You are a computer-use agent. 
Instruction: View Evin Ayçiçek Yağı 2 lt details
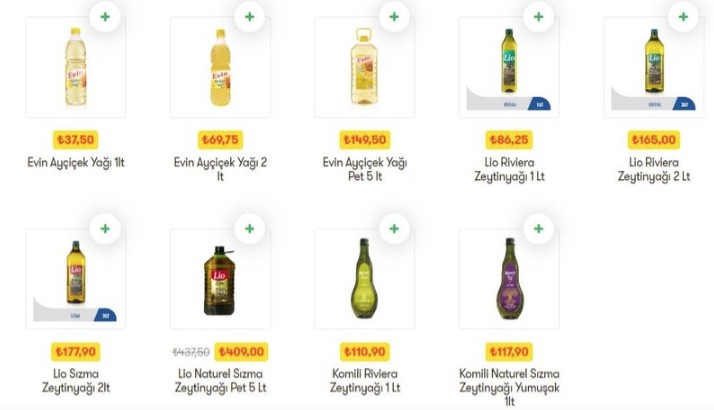(220, 68)
